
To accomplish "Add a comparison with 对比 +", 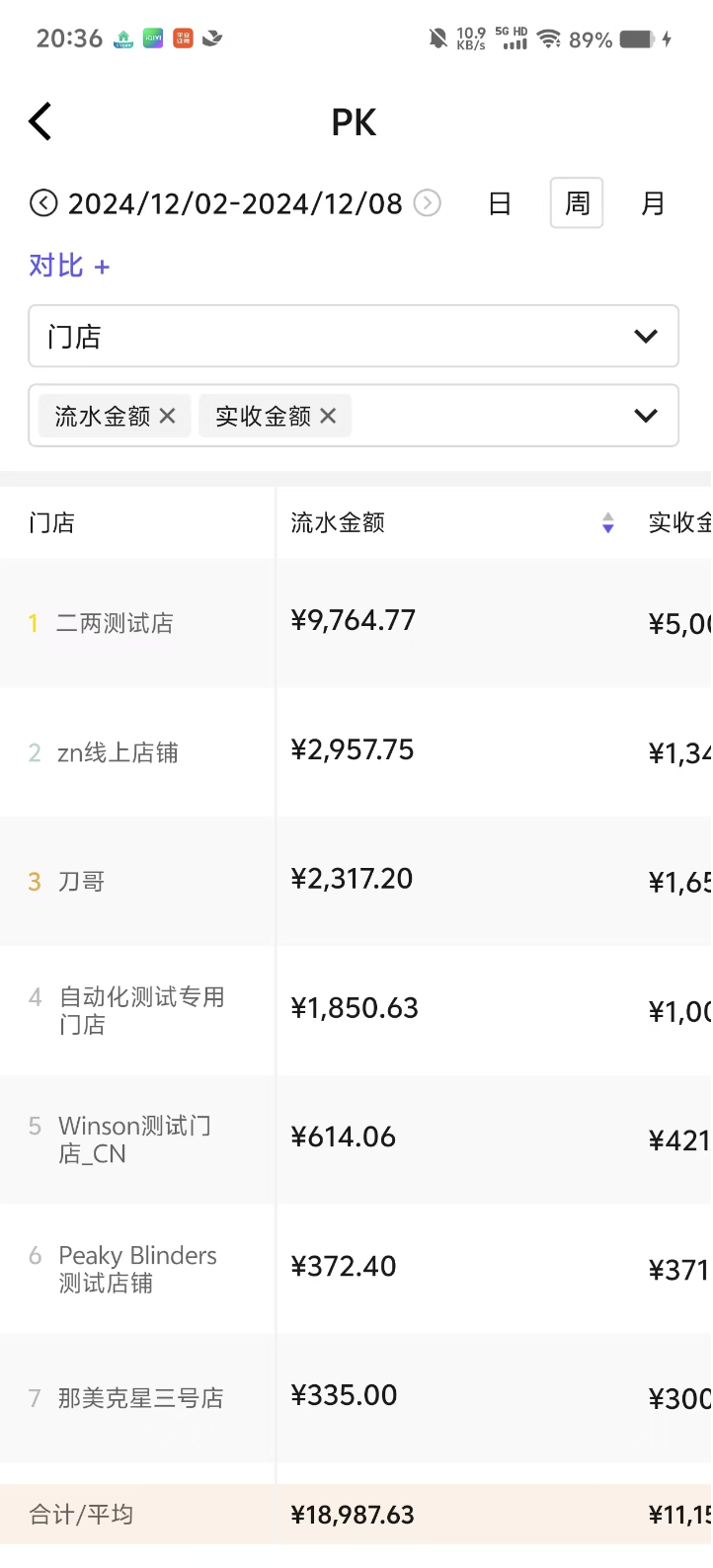I will [x=69, y=266].
